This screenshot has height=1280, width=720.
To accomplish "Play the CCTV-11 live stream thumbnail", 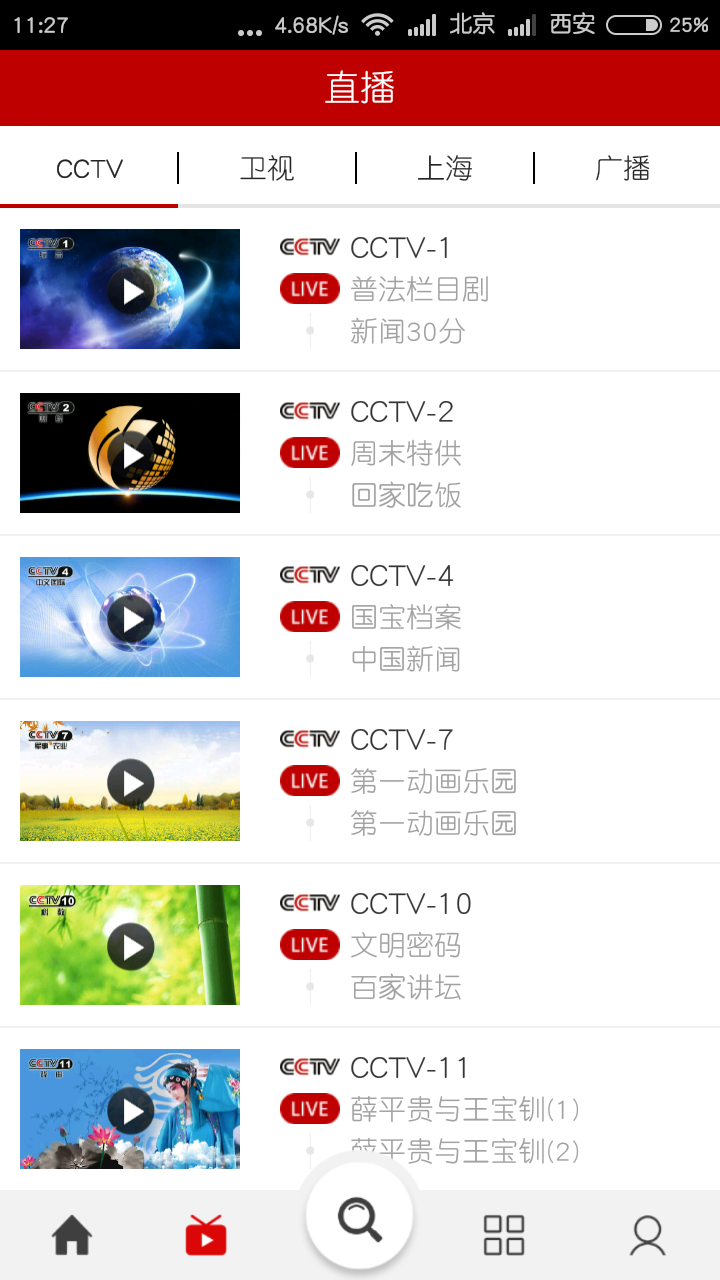I will coord(130,1109).
